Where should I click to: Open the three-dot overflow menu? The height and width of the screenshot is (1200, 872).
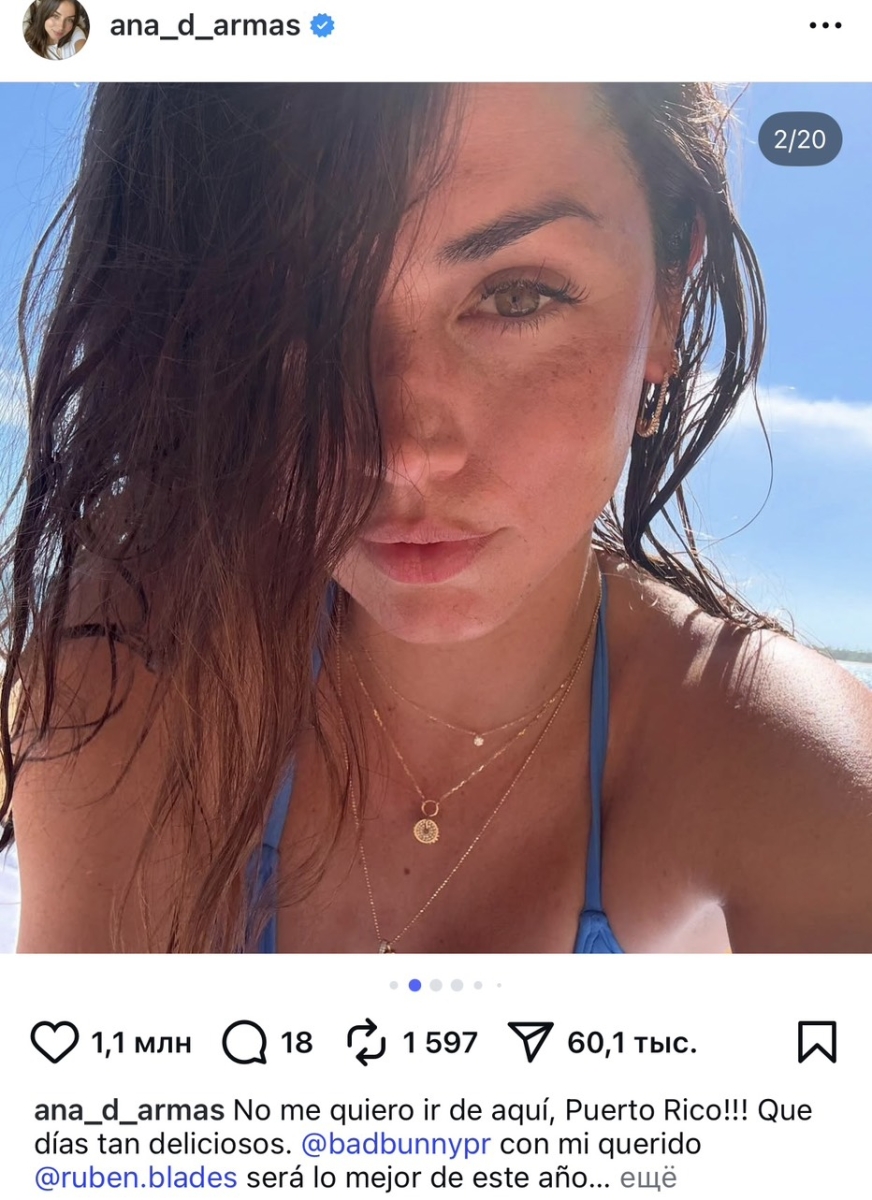pos(825,26)
